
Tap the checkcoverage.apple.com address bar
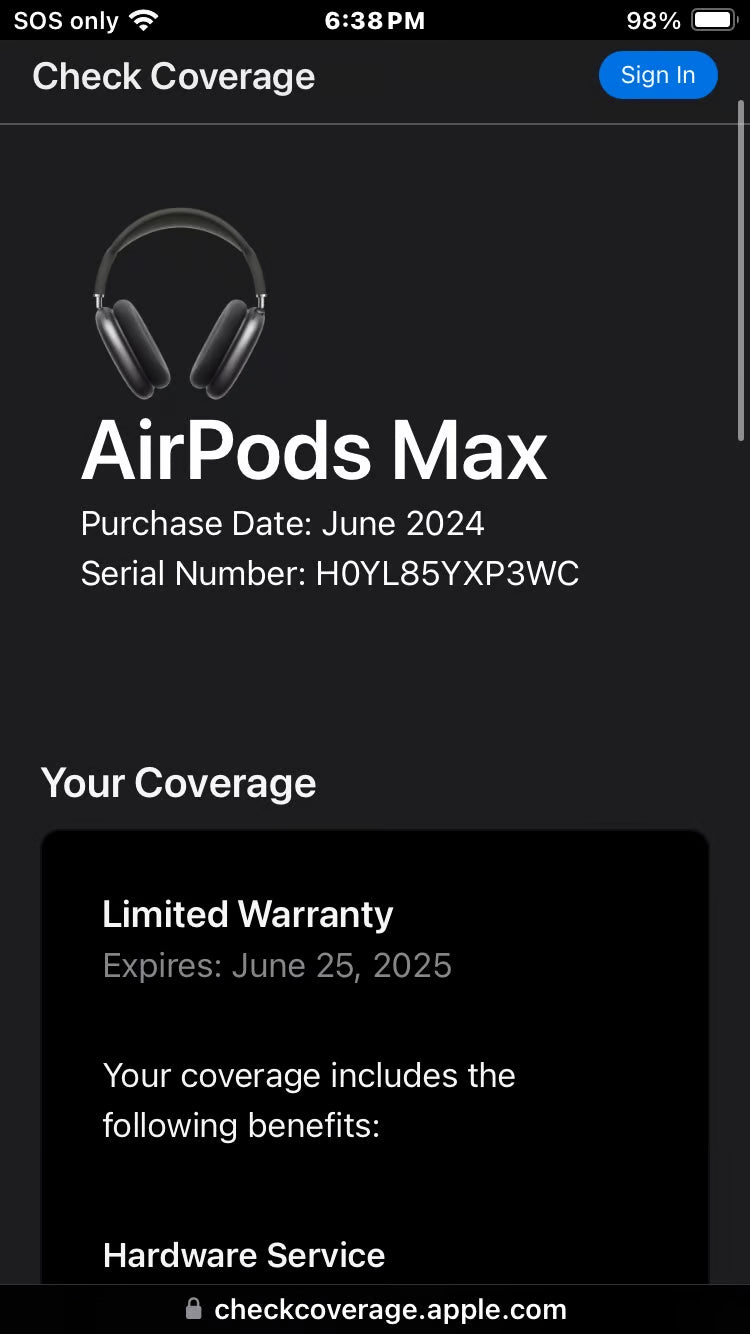[389, 1309]
